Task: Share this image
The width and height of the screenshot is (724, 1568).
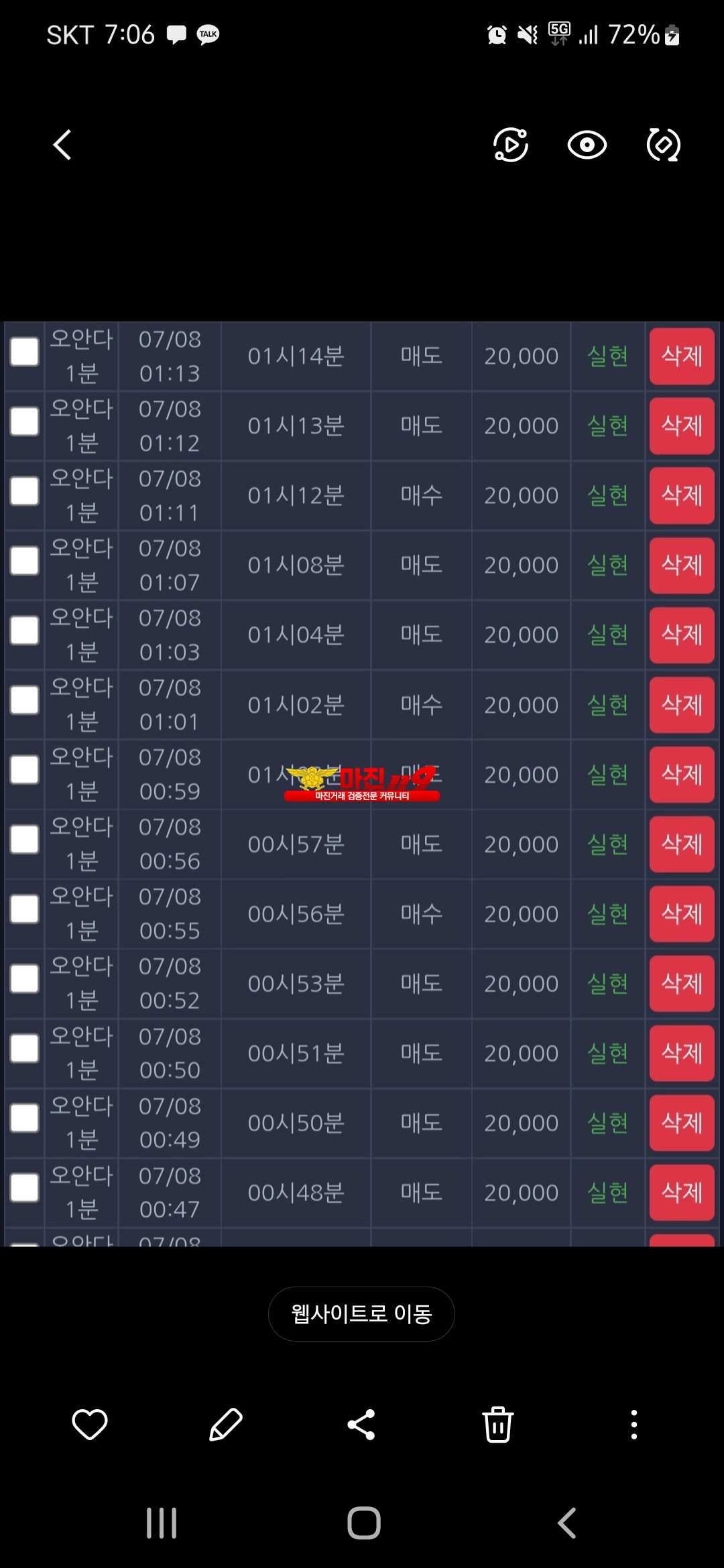Action: (x=361, y=1424)
